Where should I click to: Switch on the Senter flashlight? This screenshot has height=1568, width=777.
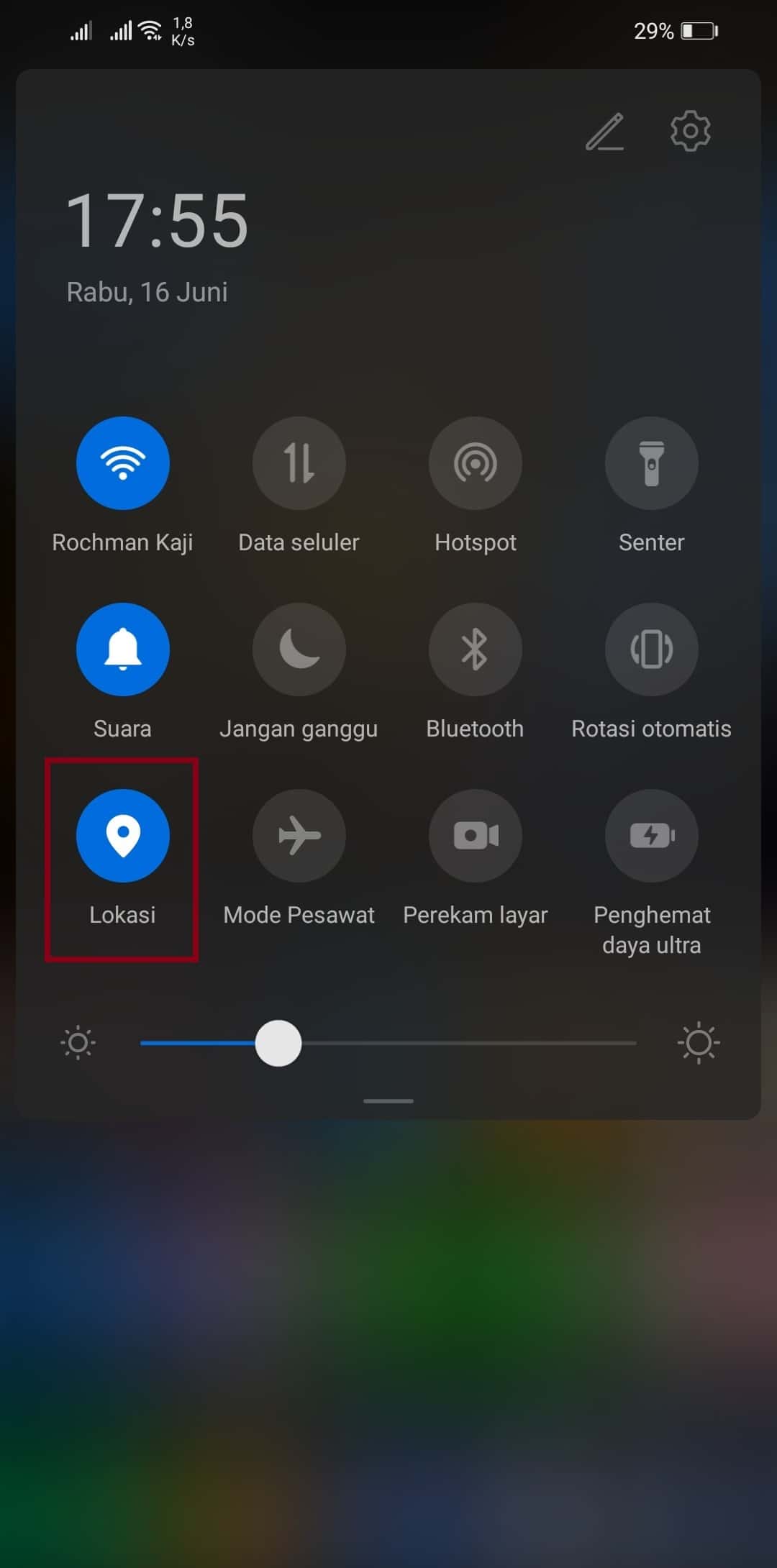[x=651, y=463]
